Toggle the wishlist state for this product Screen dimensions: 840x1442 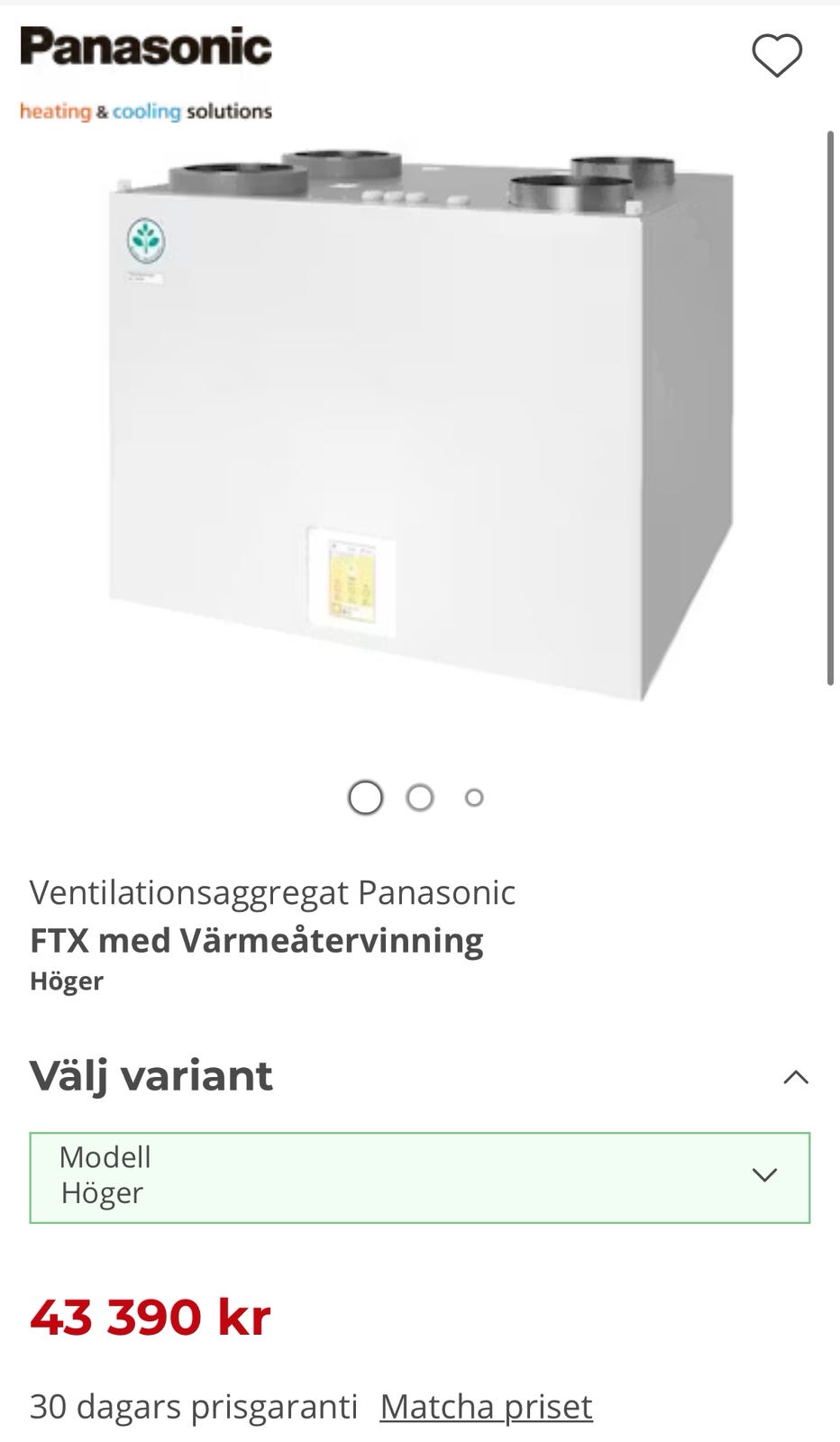click(x=777, y=54)
